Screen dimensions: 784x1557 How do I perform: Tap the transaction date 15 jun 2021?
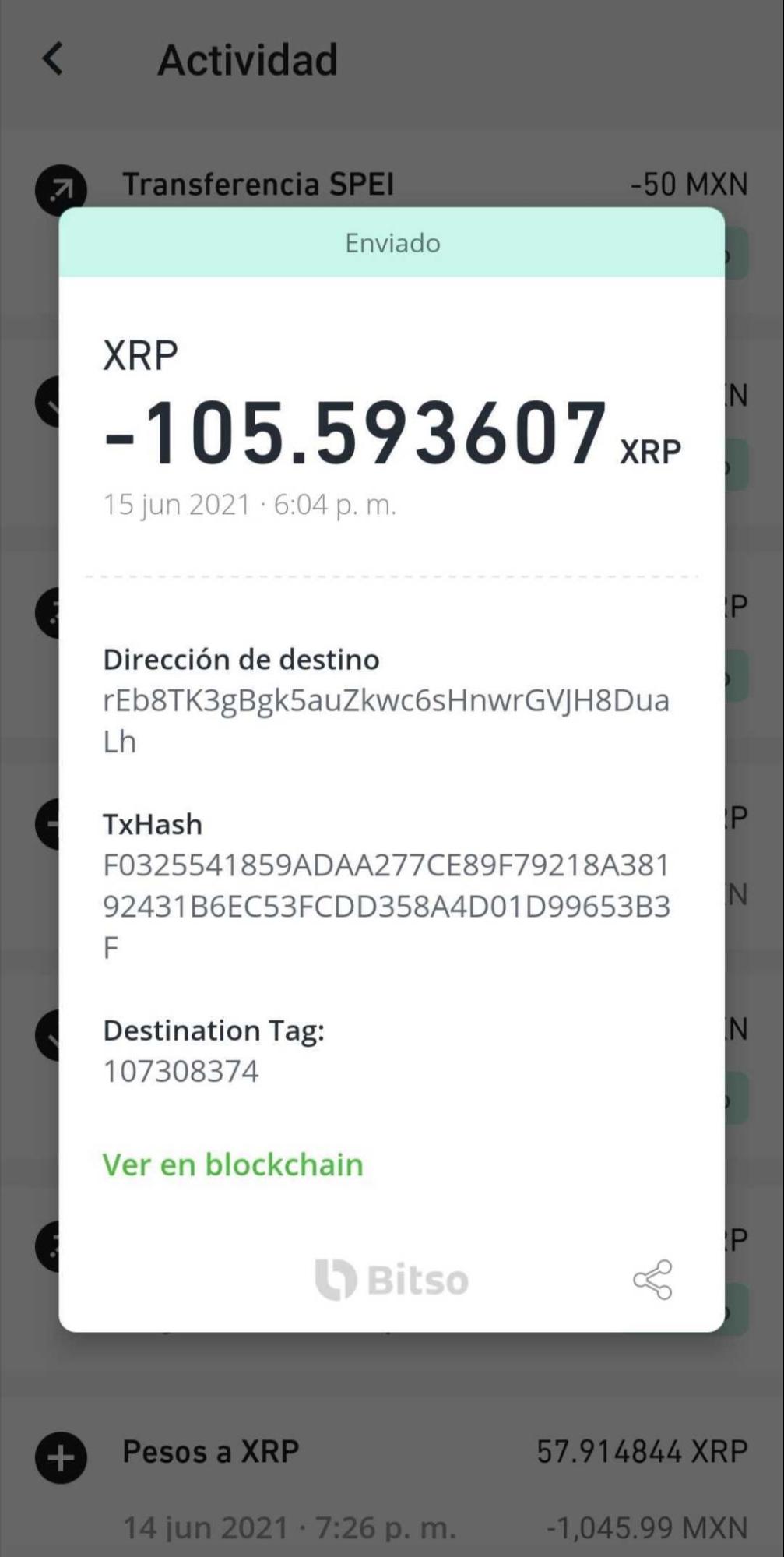coord(249,504)
